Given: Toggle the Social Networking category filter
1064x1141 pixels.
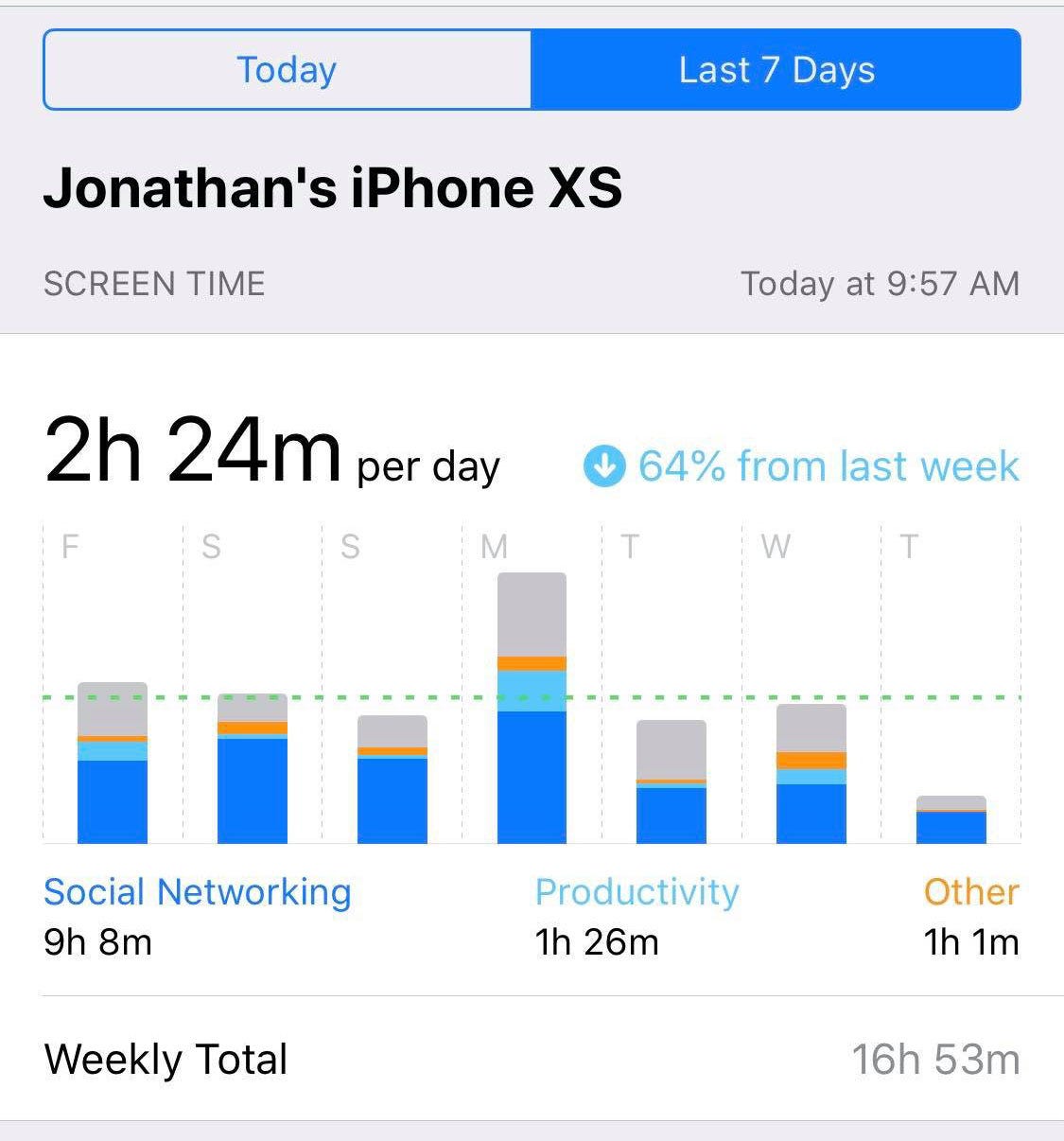Looking at the screenshot, I should pyautogui.click(x=198, y=890).
